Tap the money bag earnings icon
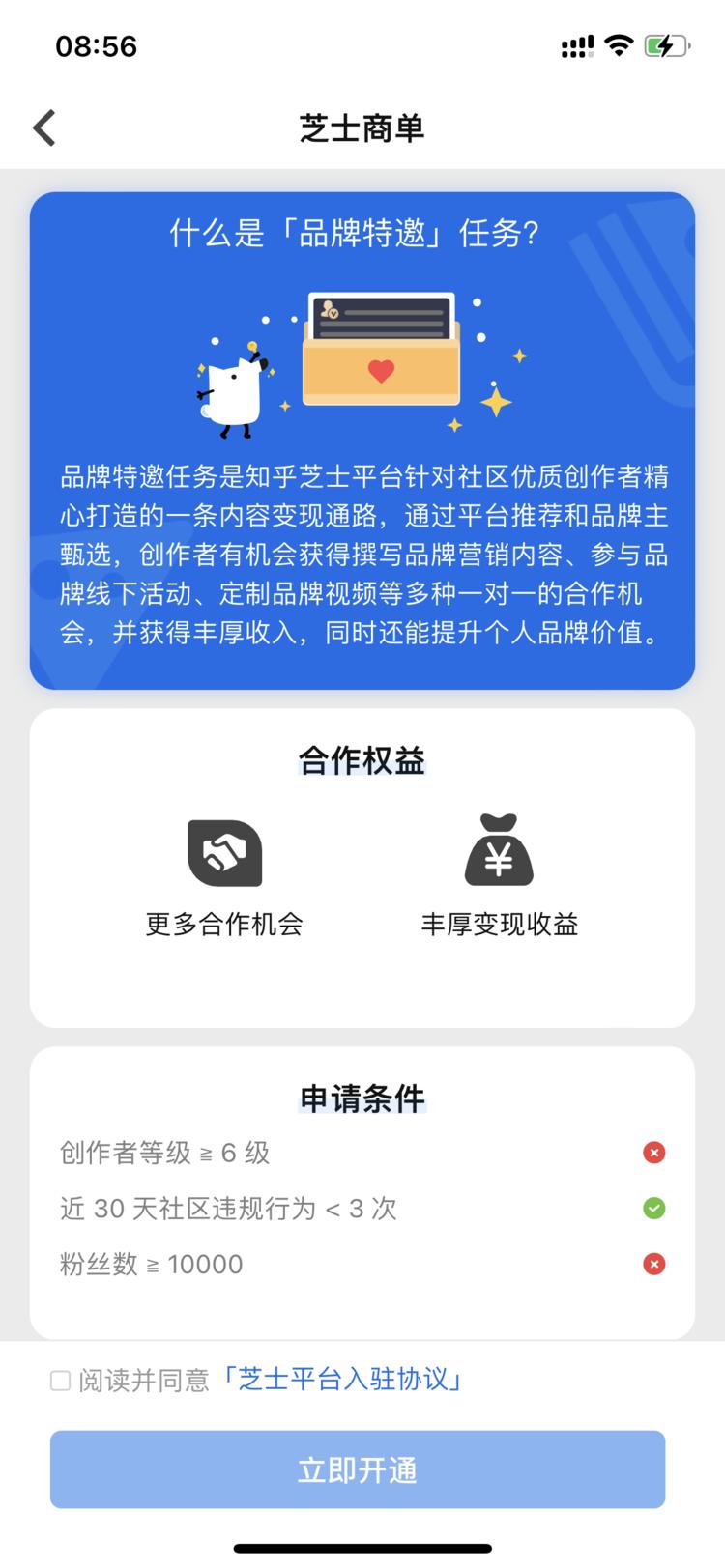Viewport: 725px width, 1568px height. click(500, 853)
